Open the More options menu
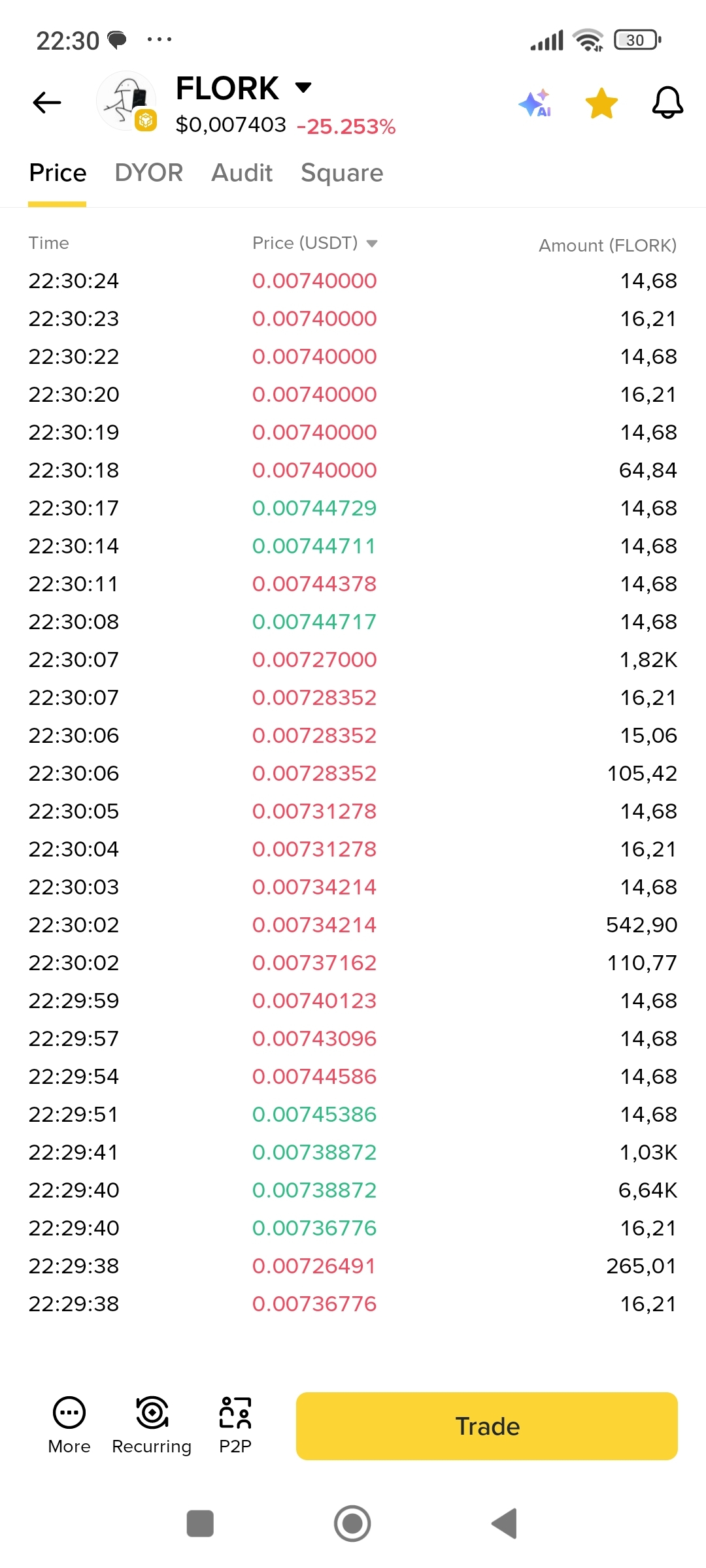The height and width of the screenshot is (1568, 706). coord(69,1426)
